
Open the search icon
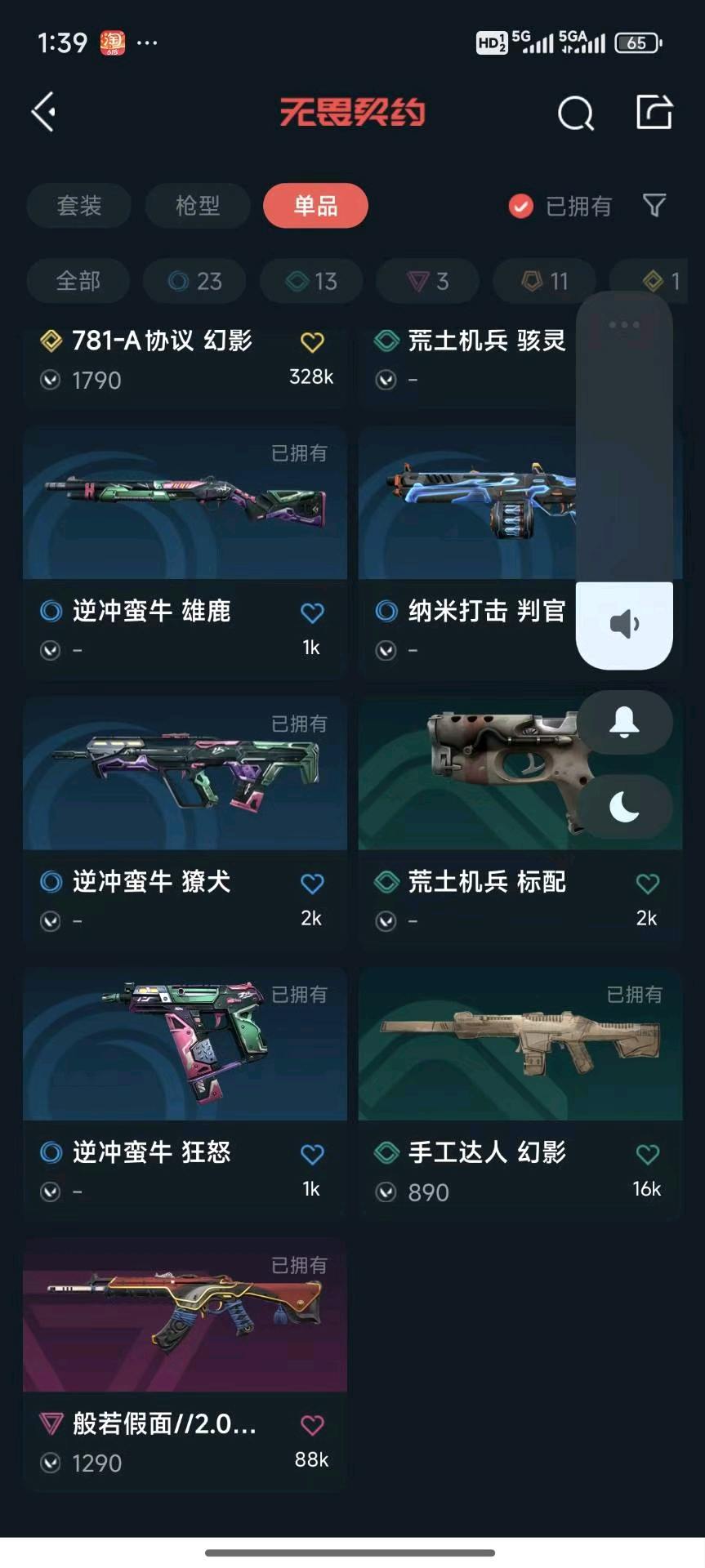[x=575, y=114]
